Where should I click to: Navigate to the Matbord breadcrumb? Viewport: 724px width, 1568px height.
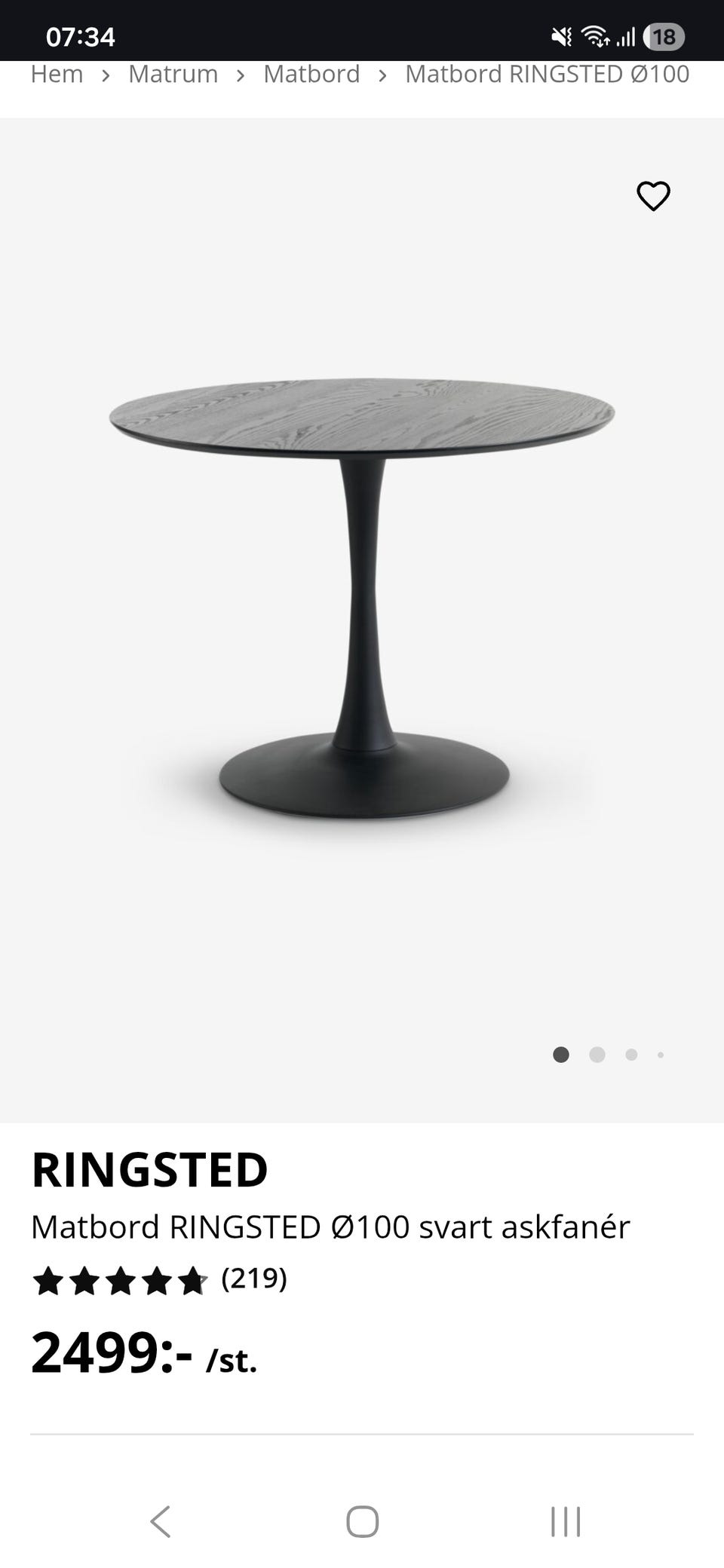point(311,75)
